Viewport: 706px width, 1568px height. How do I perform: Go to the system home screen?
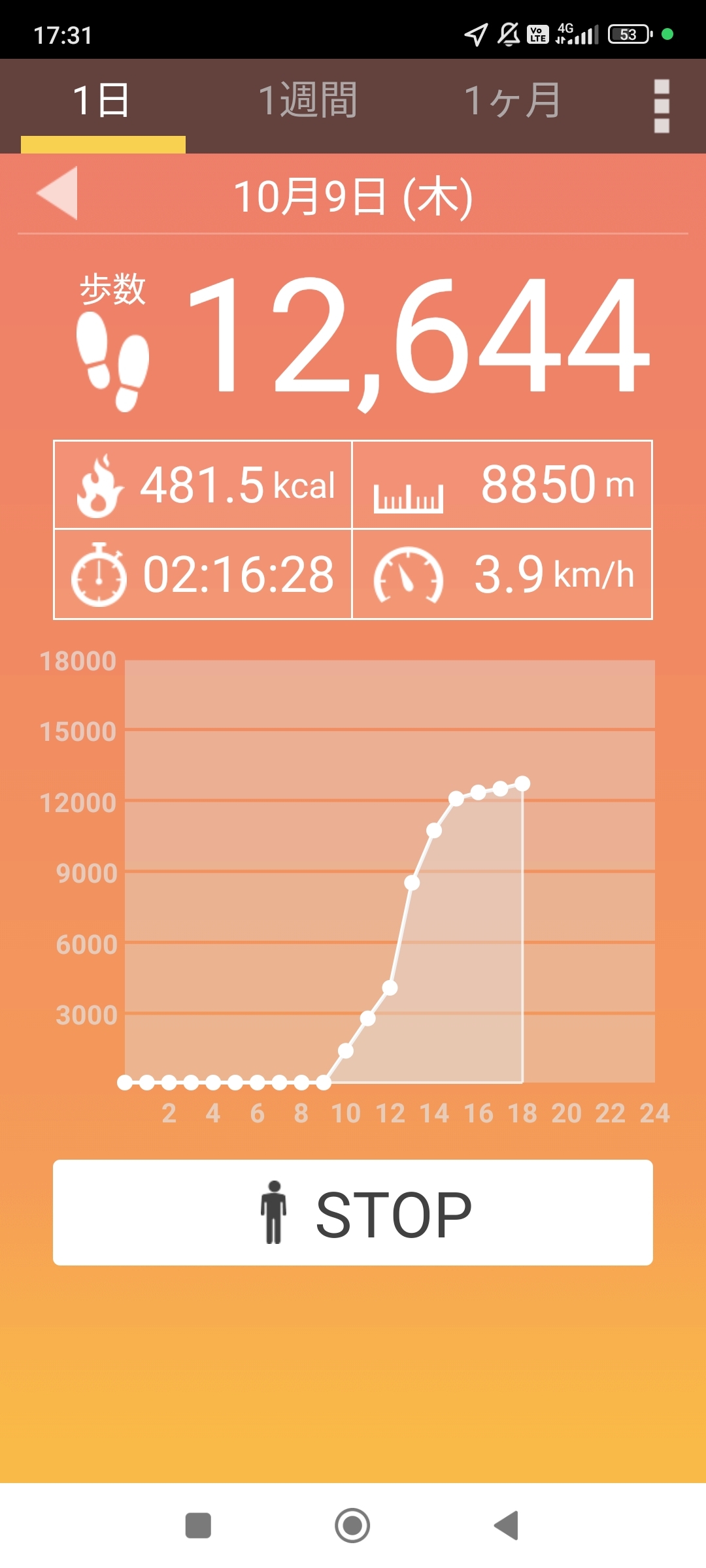(x=352, y=1526)
